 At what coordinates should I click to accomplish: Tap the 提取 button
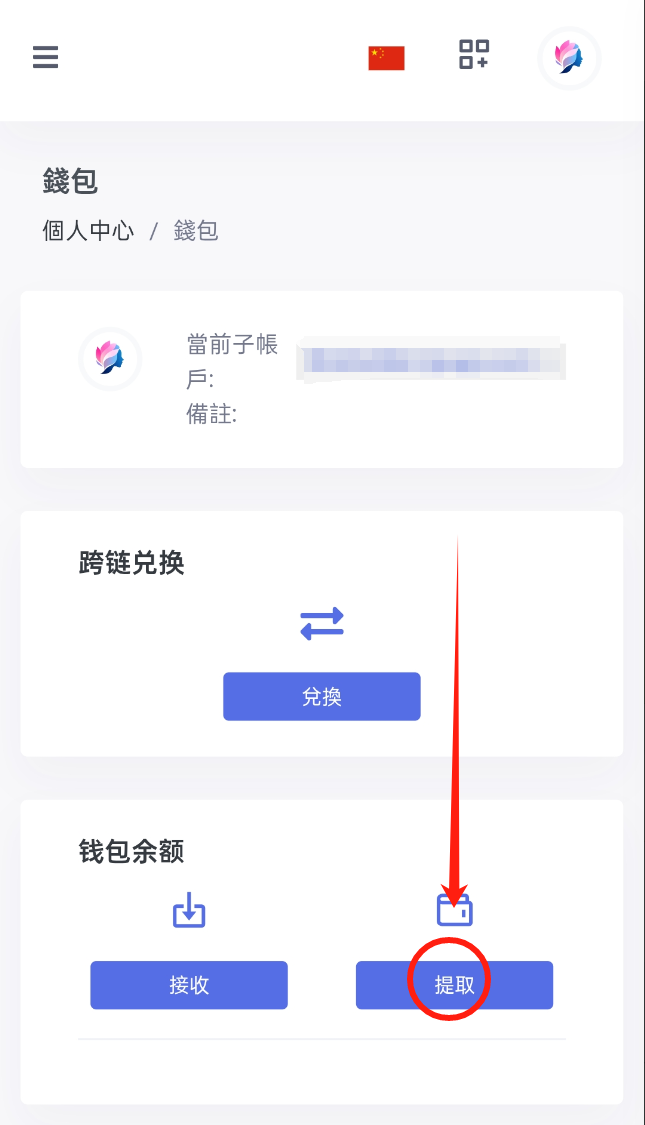(454, 985)
